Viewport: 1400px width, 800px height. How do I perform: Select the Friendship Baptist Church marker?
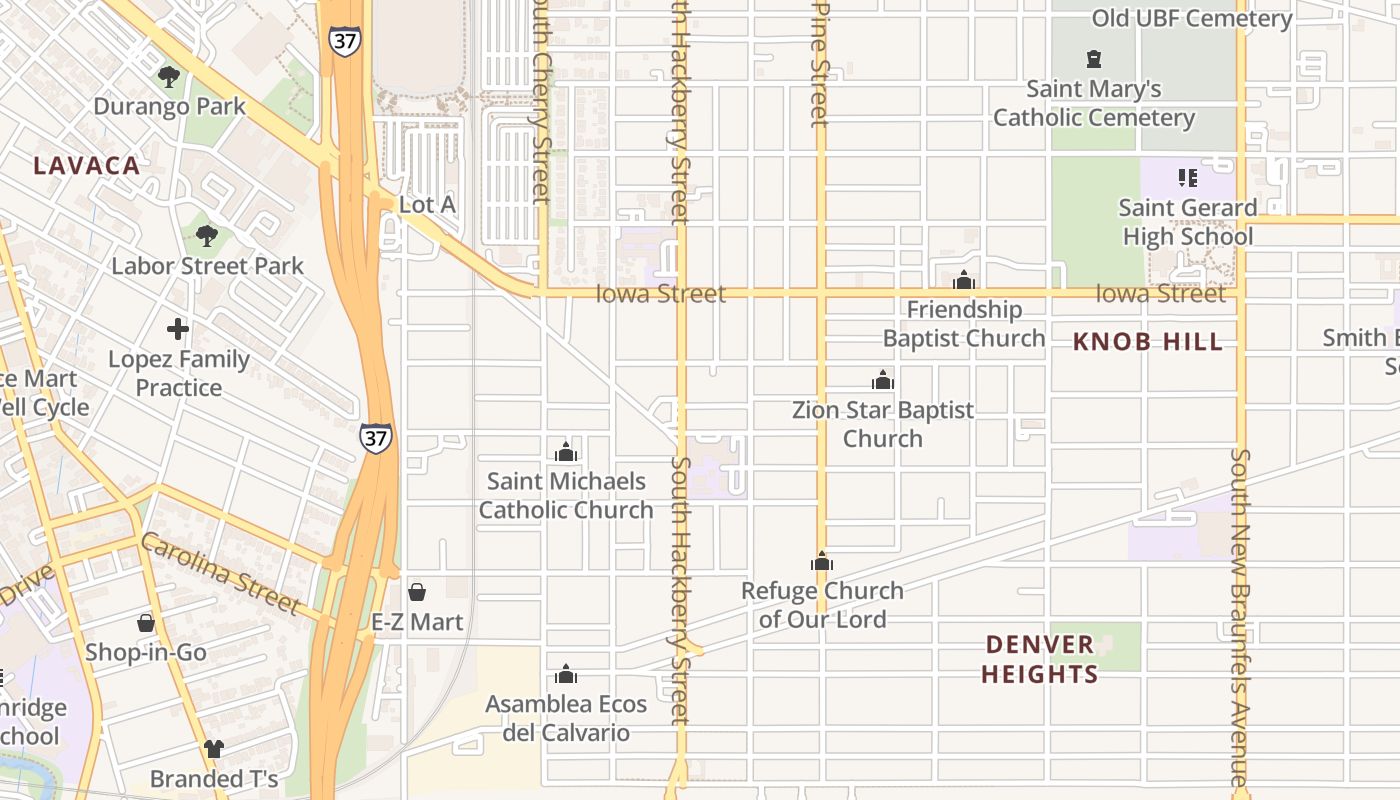click(964, 281)
